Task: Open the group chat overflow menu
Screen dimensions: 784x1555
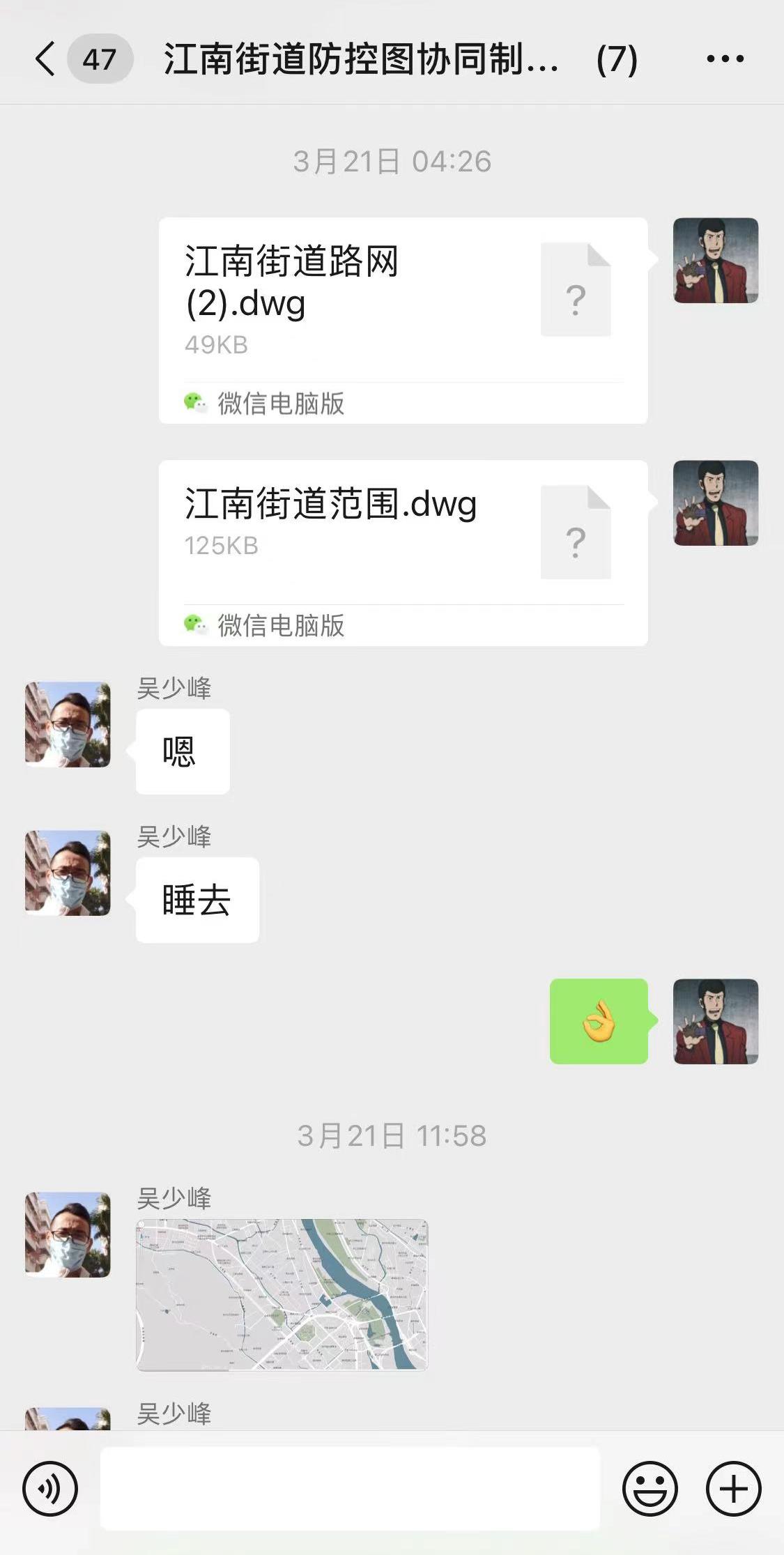Action: coord(725,59)
